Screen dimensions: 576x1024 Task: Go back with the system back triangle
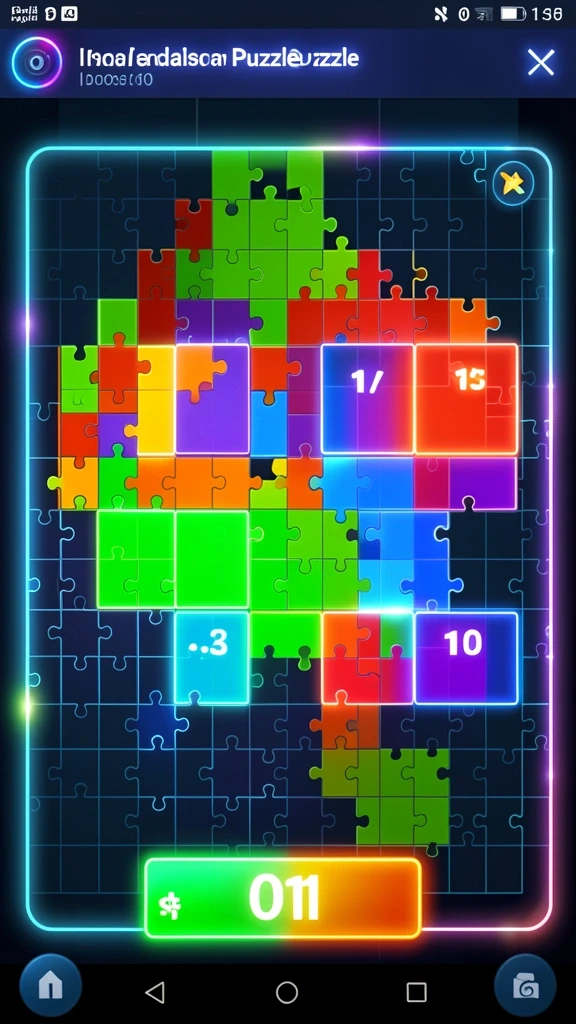pos(155,992)
